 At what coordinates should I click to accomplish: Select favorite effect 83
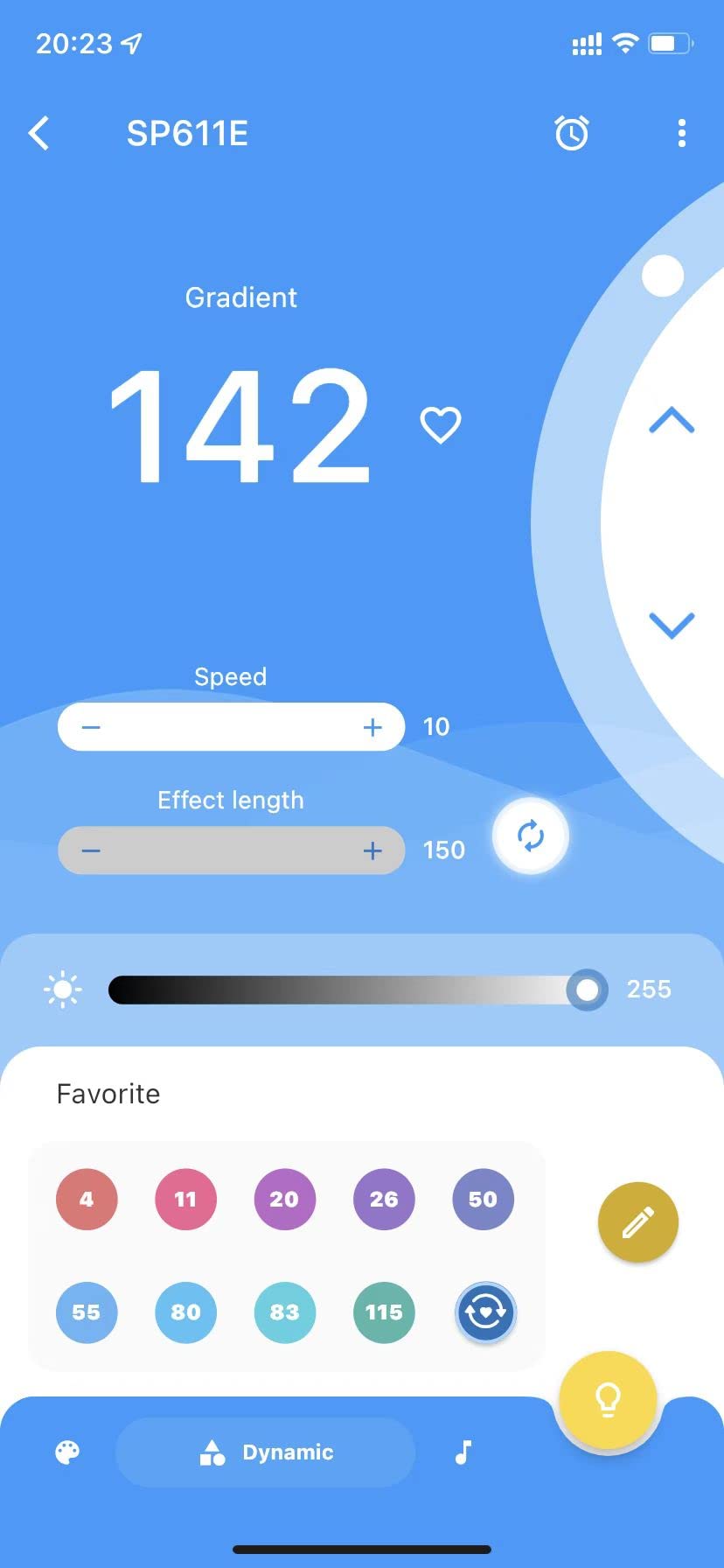[x=285, y=1312]
